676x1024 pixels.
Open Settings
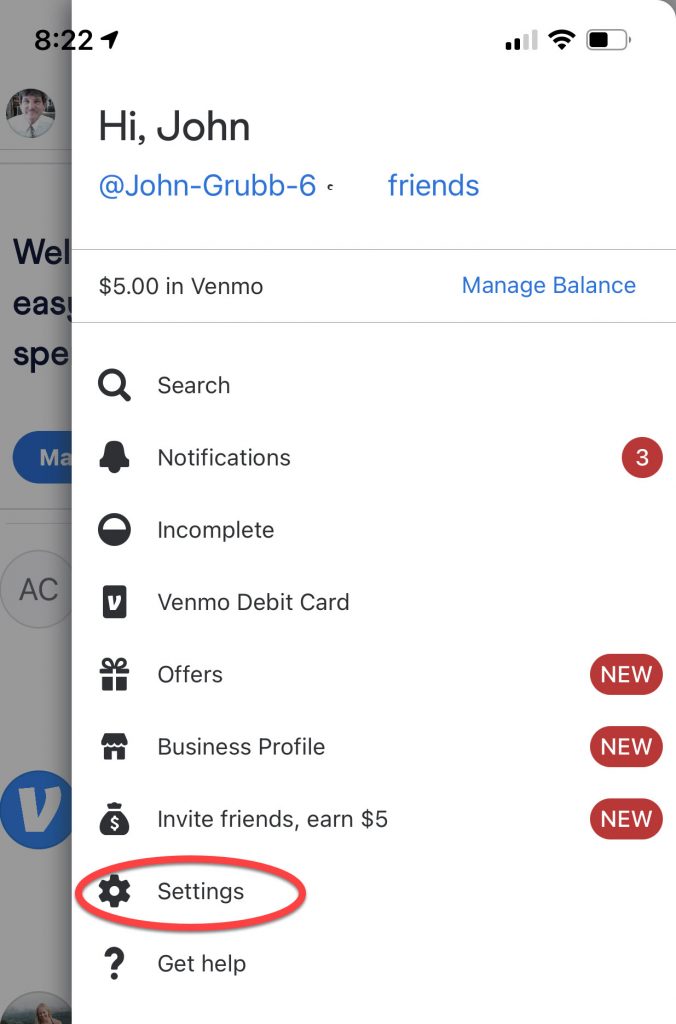(x=200, y=891)
